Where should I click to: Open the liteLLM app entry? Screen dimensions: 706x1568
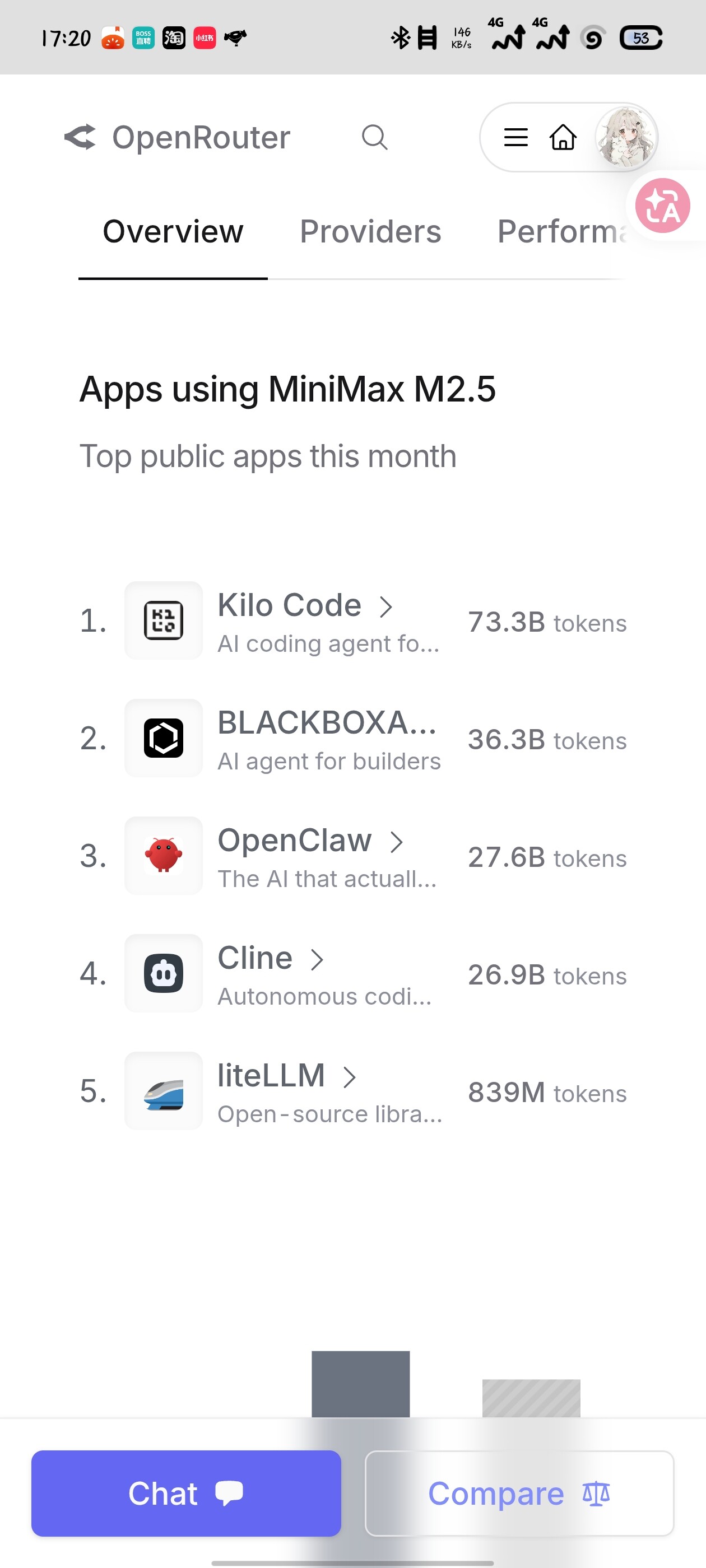[354, 1091]
